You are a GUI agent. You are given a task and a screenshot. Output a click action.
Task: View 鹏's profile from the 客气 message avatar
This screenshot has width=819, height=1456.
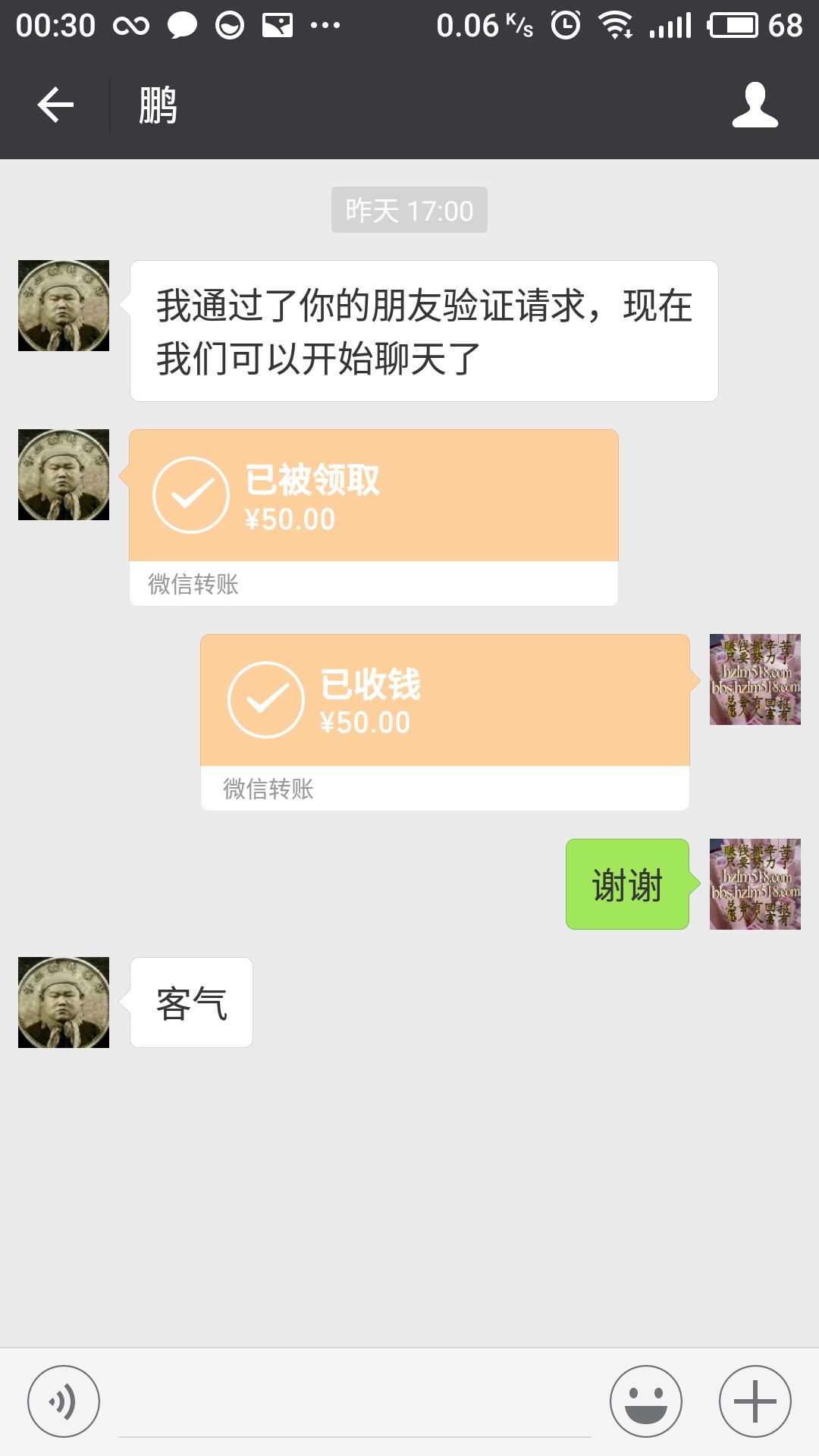64,1003
